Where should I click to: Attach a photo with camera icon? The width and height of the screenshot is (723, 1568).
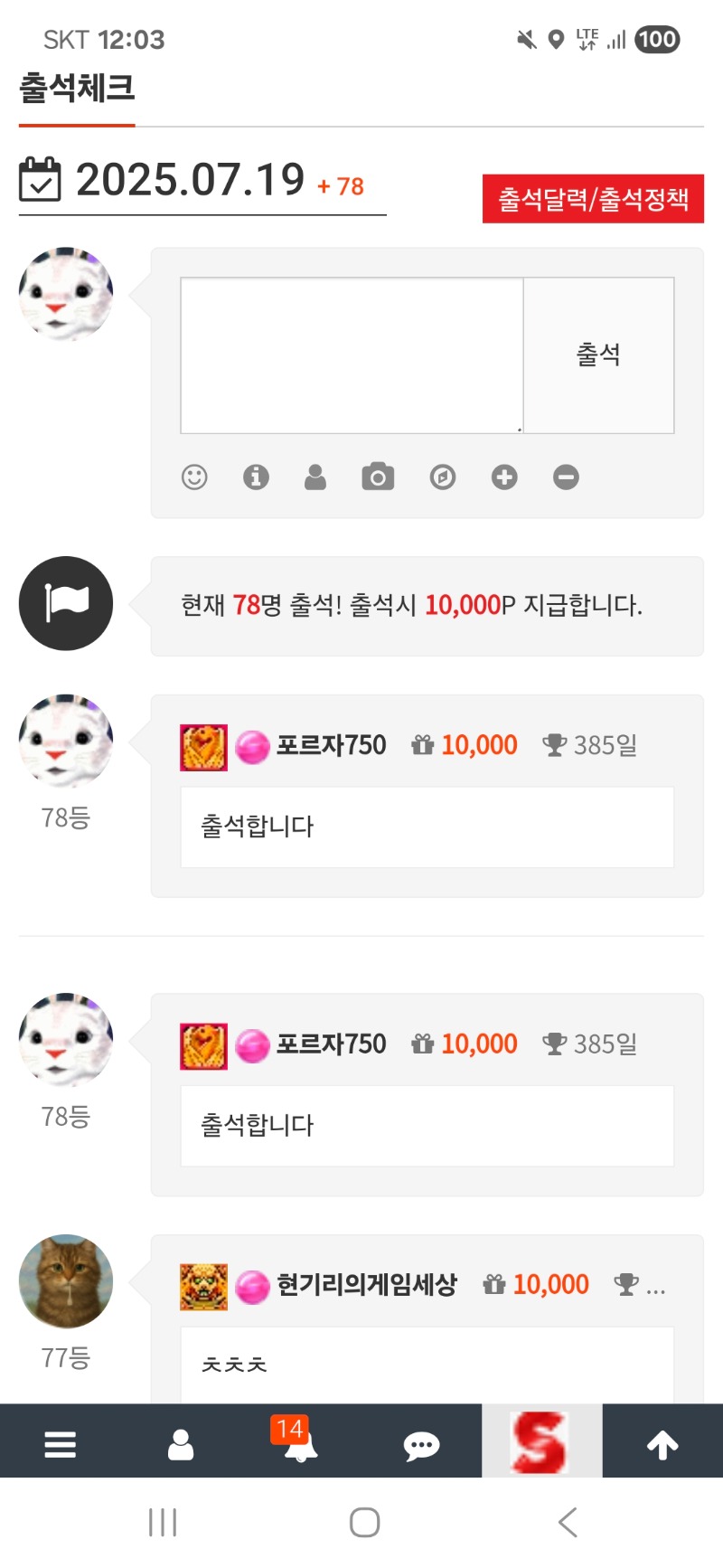coord(378,477)
